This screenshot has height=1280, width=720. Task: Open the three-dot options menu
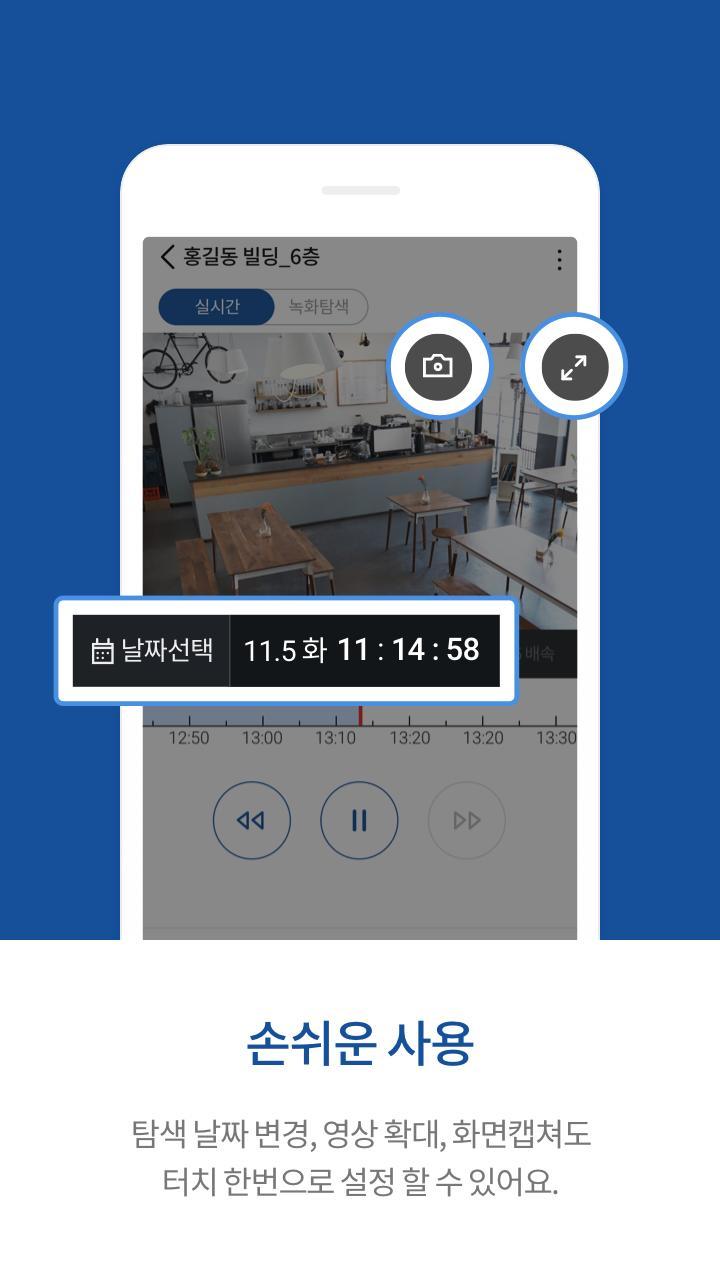pyautogui.click(x=557, y=258)
